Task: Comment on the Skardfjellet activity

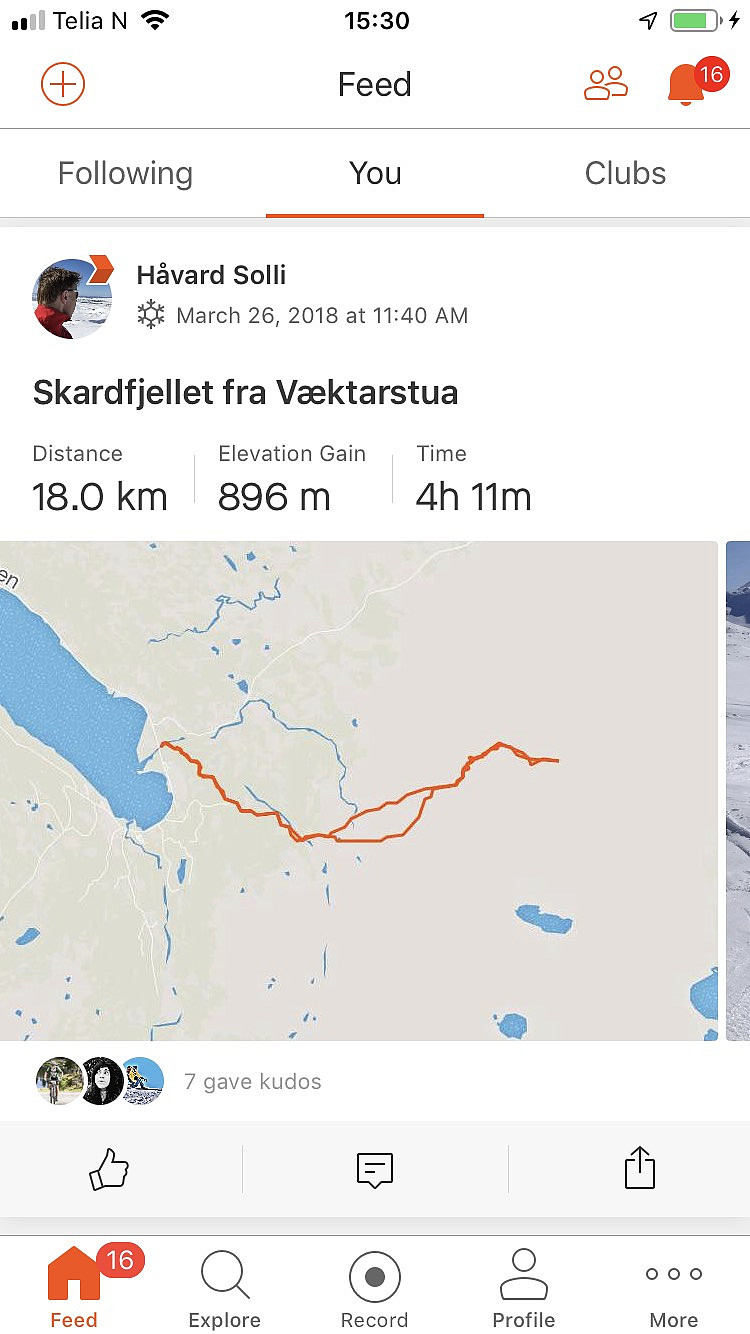Action: click(x=375, y=1169)
